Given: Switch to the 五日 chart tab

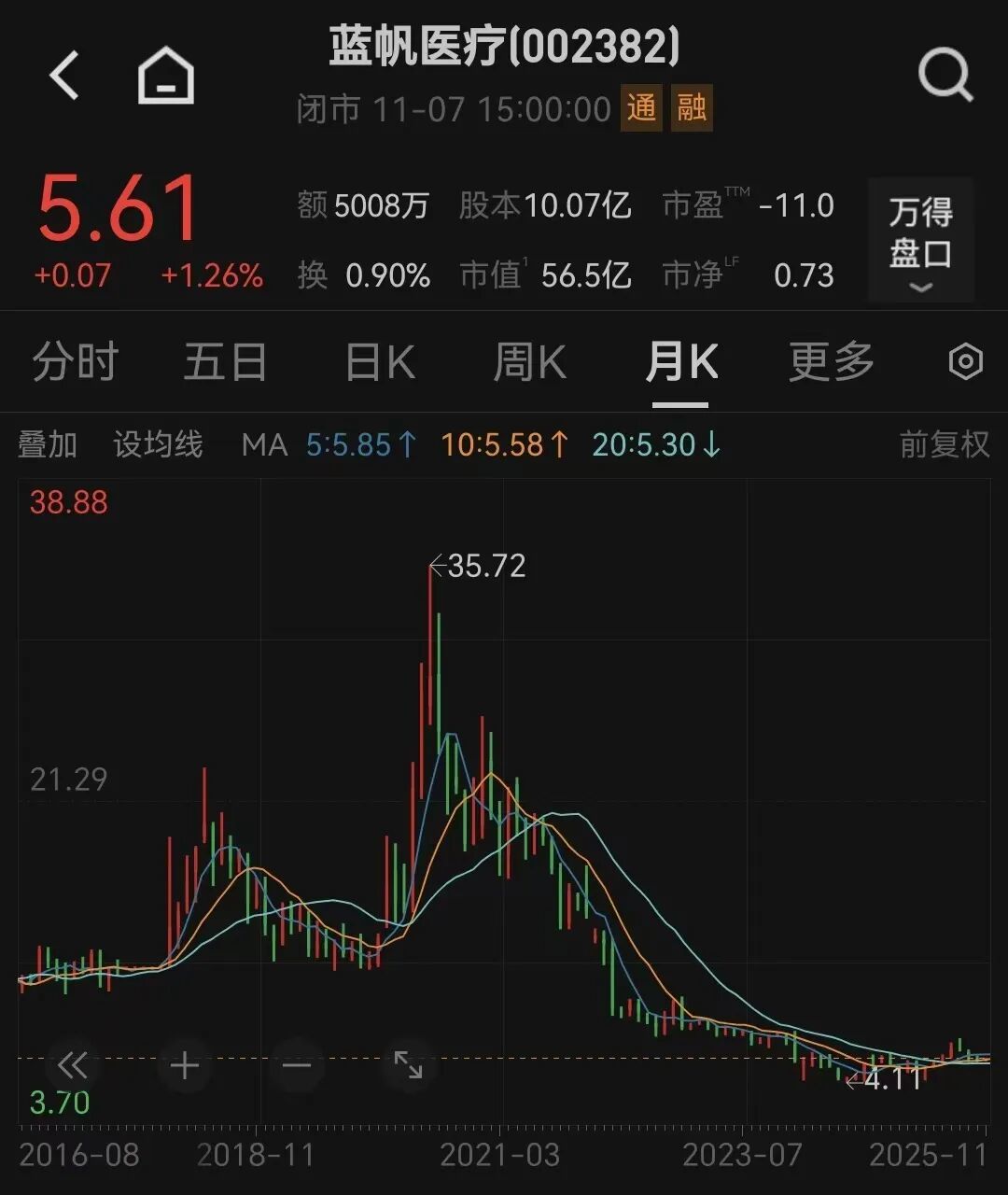Looking at the screenshot, I should point(225,362).
